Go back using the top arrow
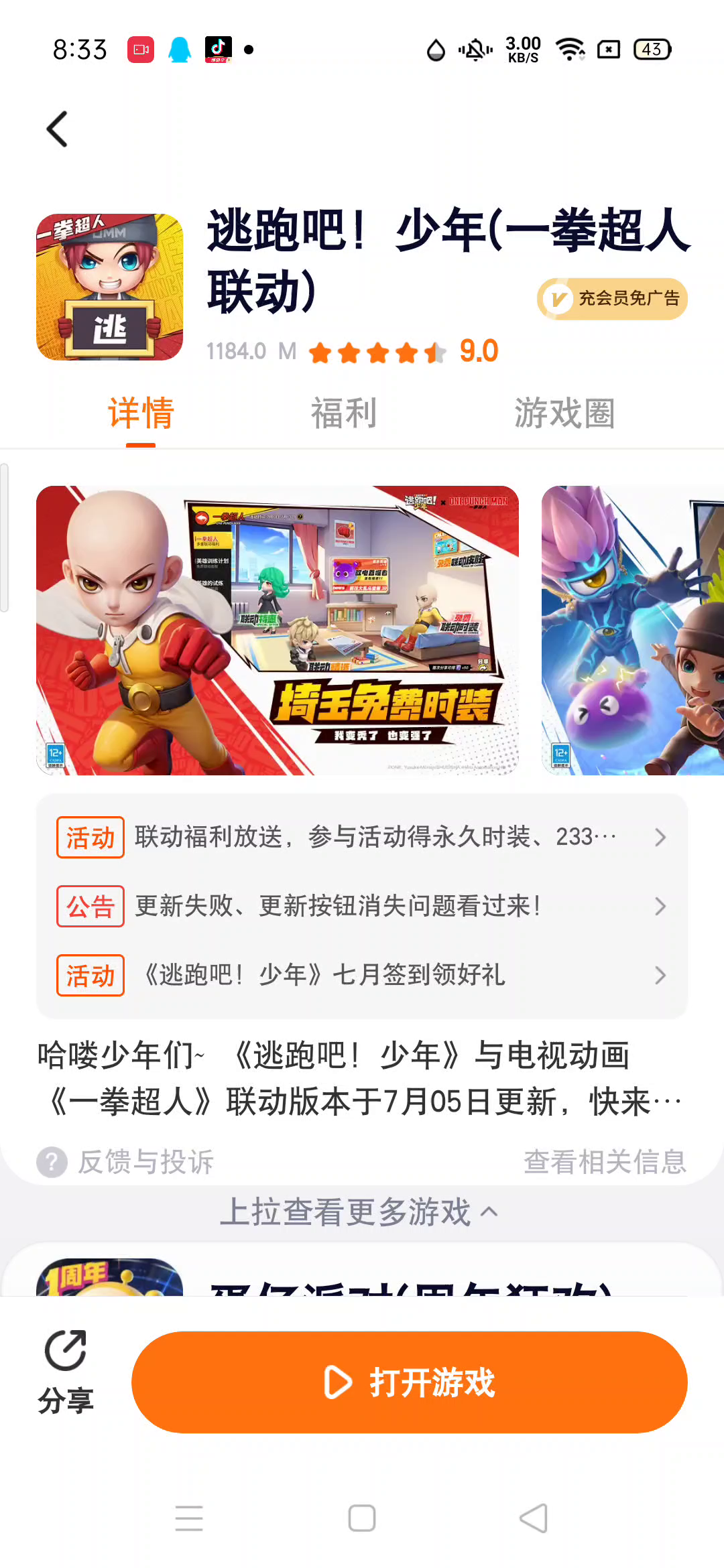Screen dimensions: 724x1568 pos(58,129)
